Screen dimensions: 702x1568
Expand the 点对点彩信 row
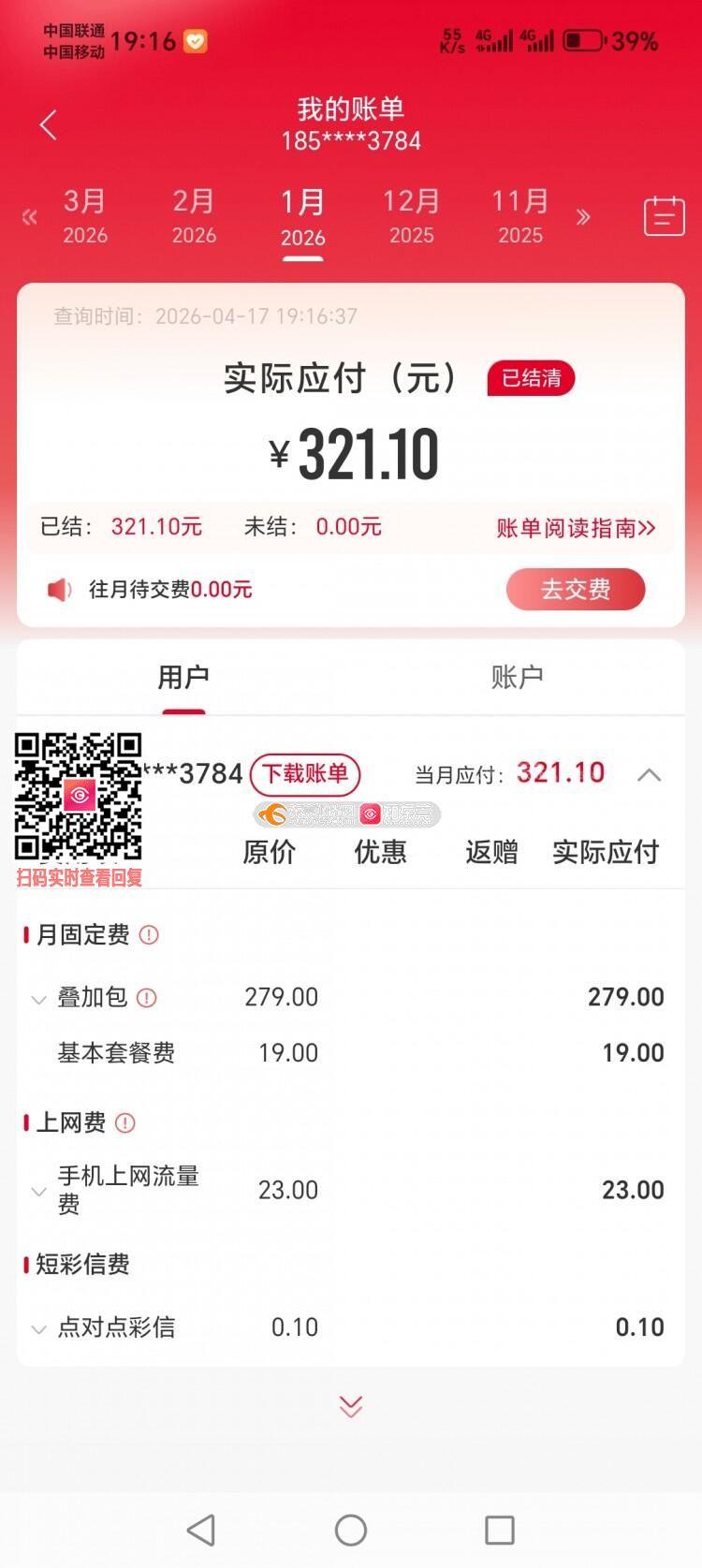(39, 1329)
